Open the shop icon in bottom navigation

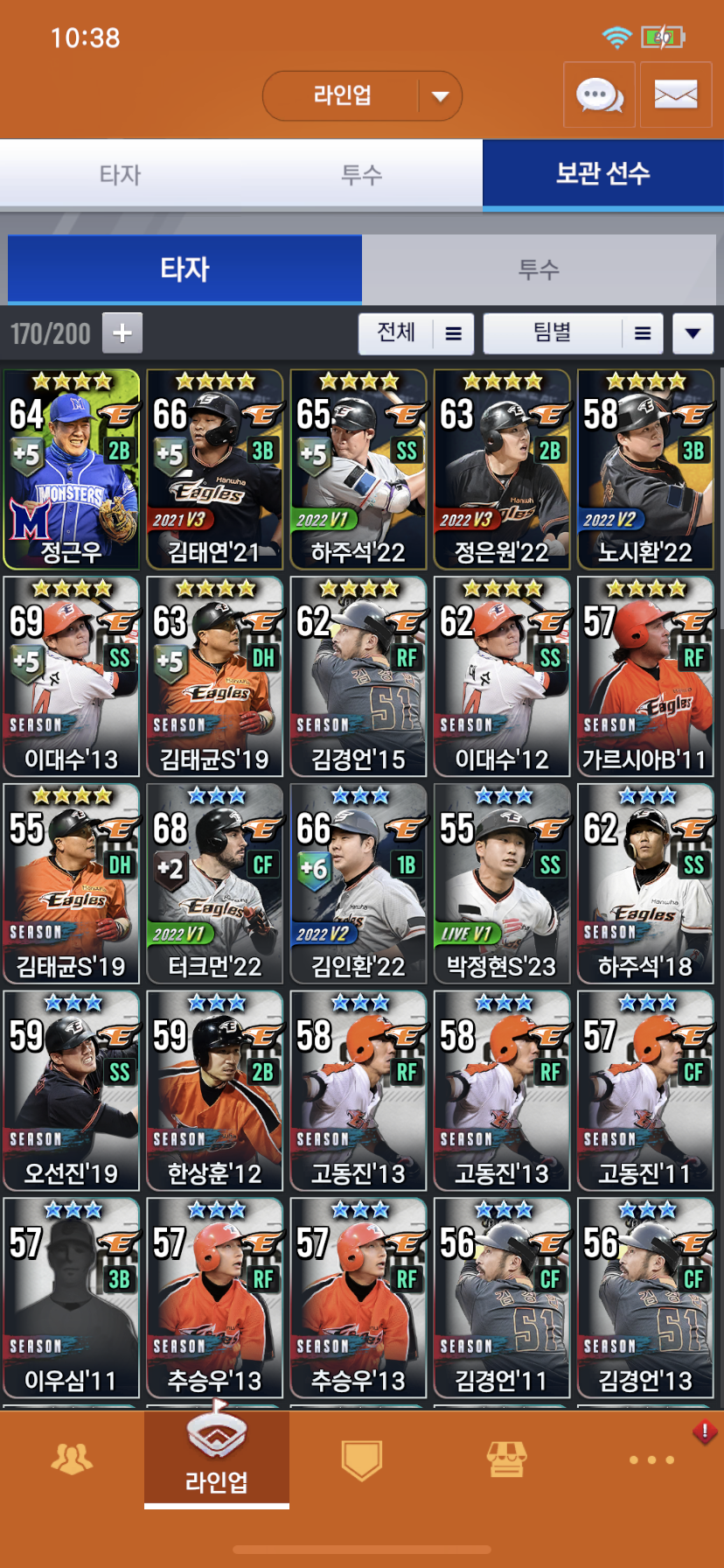pyautogui.click(x=506, y=1459)
